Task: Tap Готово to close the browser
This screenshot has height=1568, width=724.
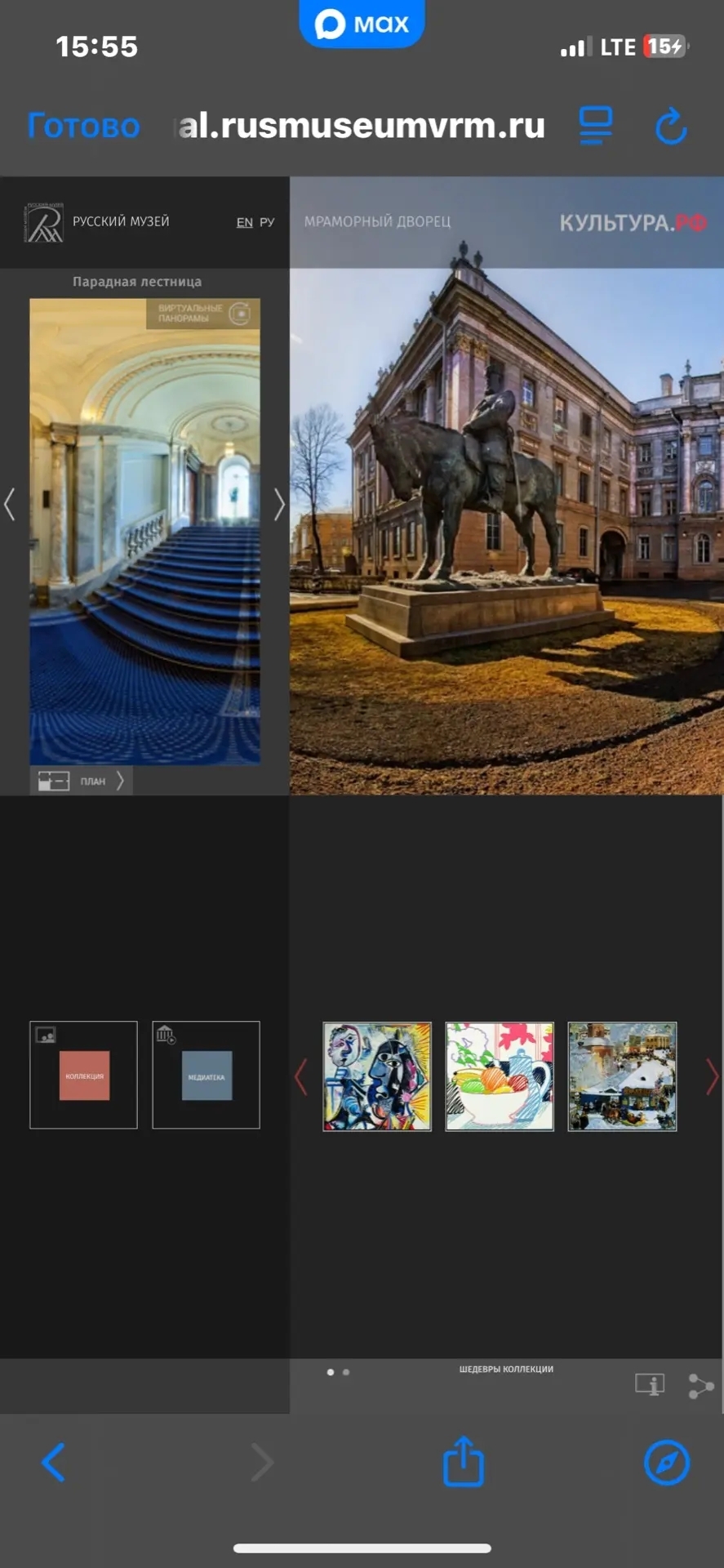Action: 83,127
